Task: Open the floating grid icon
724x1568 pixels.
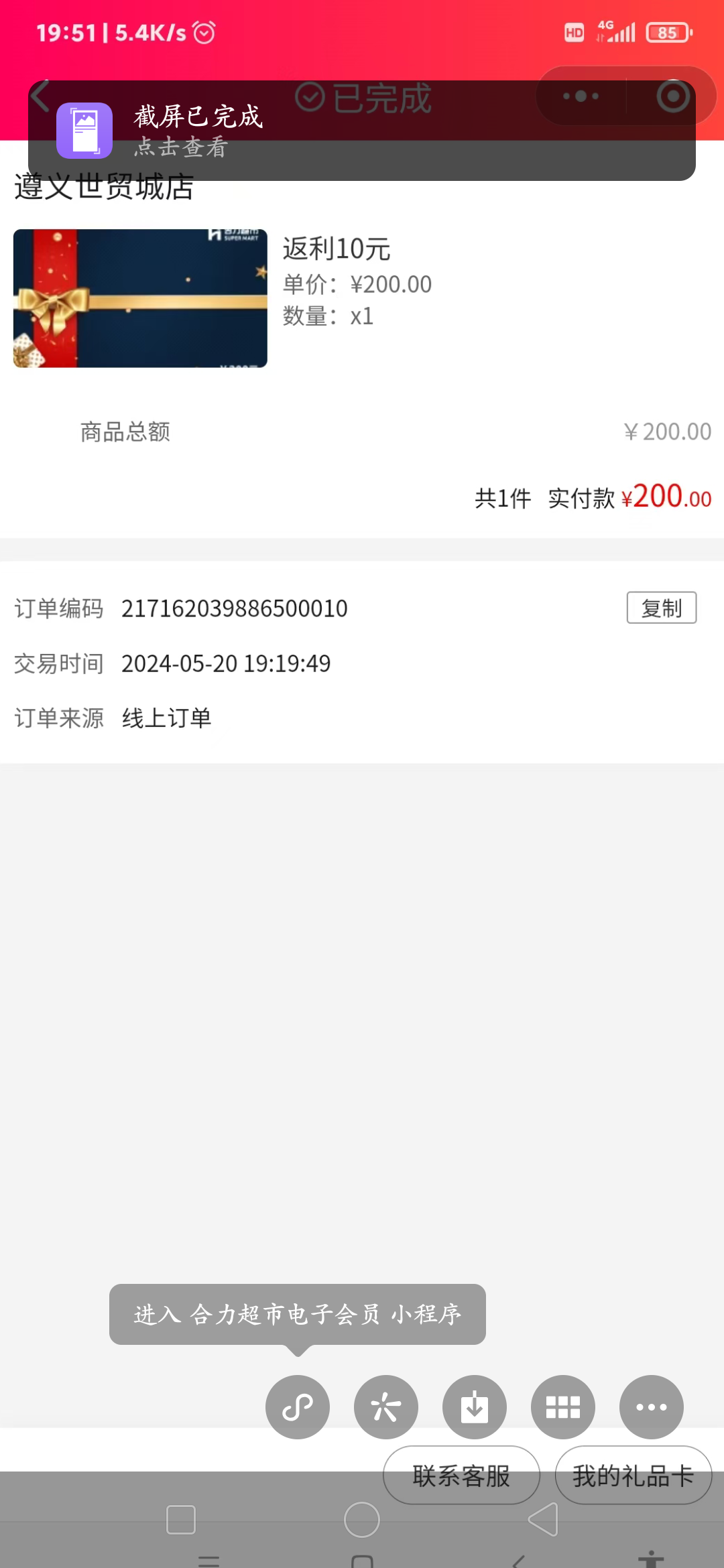Action: (x=563, y=1407)
